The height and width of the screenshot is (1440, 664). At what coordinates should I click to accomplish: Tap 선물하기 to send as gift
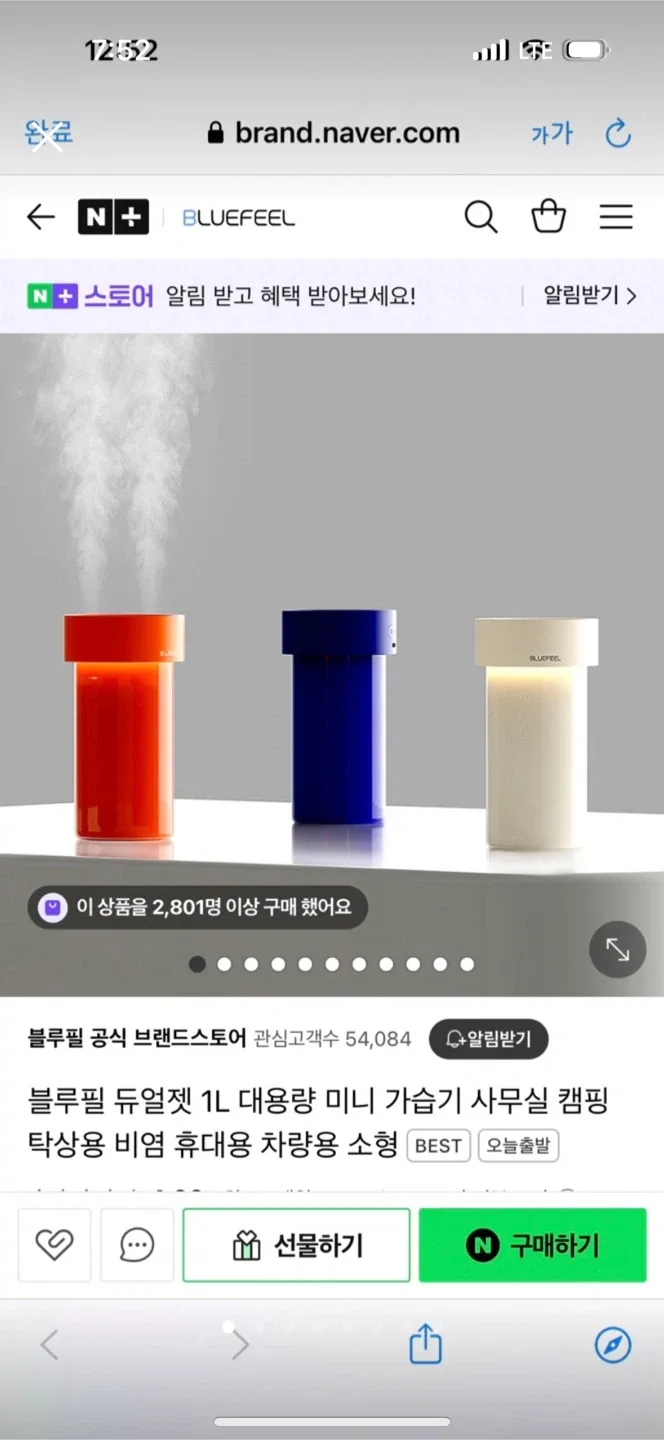pos(296,1245)
